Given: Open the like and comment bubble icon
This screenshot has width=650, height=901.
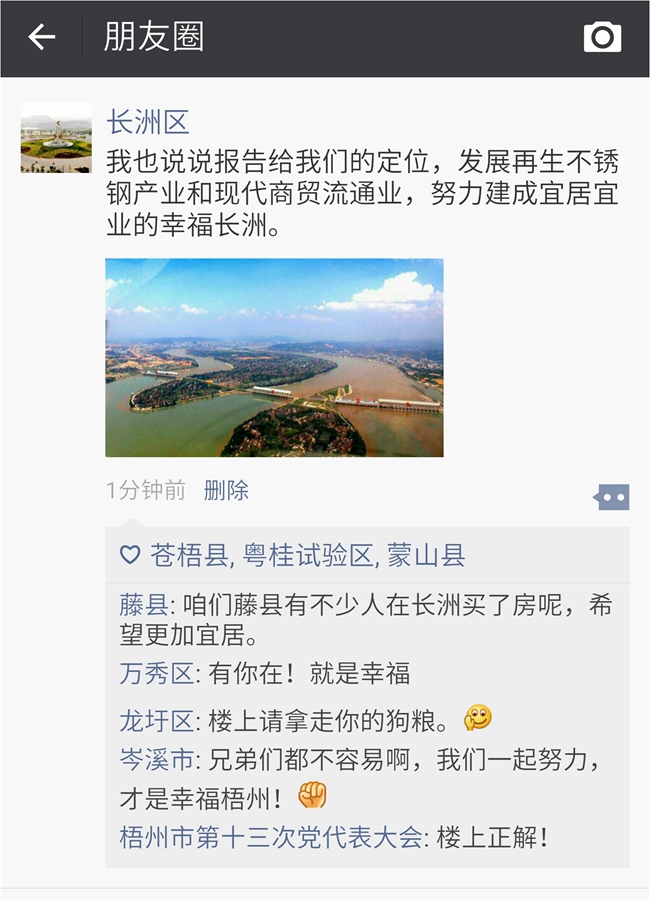Looking at the screenshot, I should (611, 496).
